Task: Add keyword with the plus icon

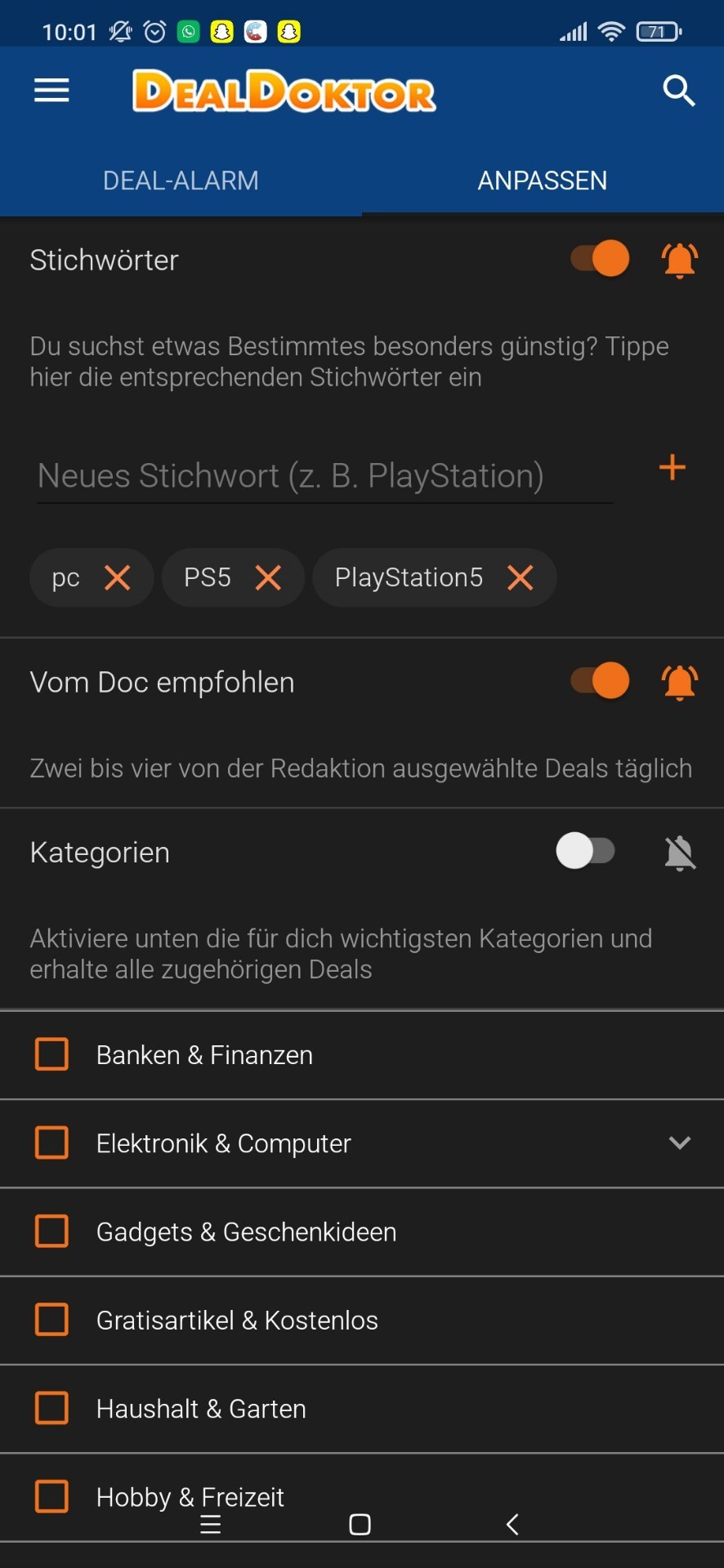Action: [672, 468]
